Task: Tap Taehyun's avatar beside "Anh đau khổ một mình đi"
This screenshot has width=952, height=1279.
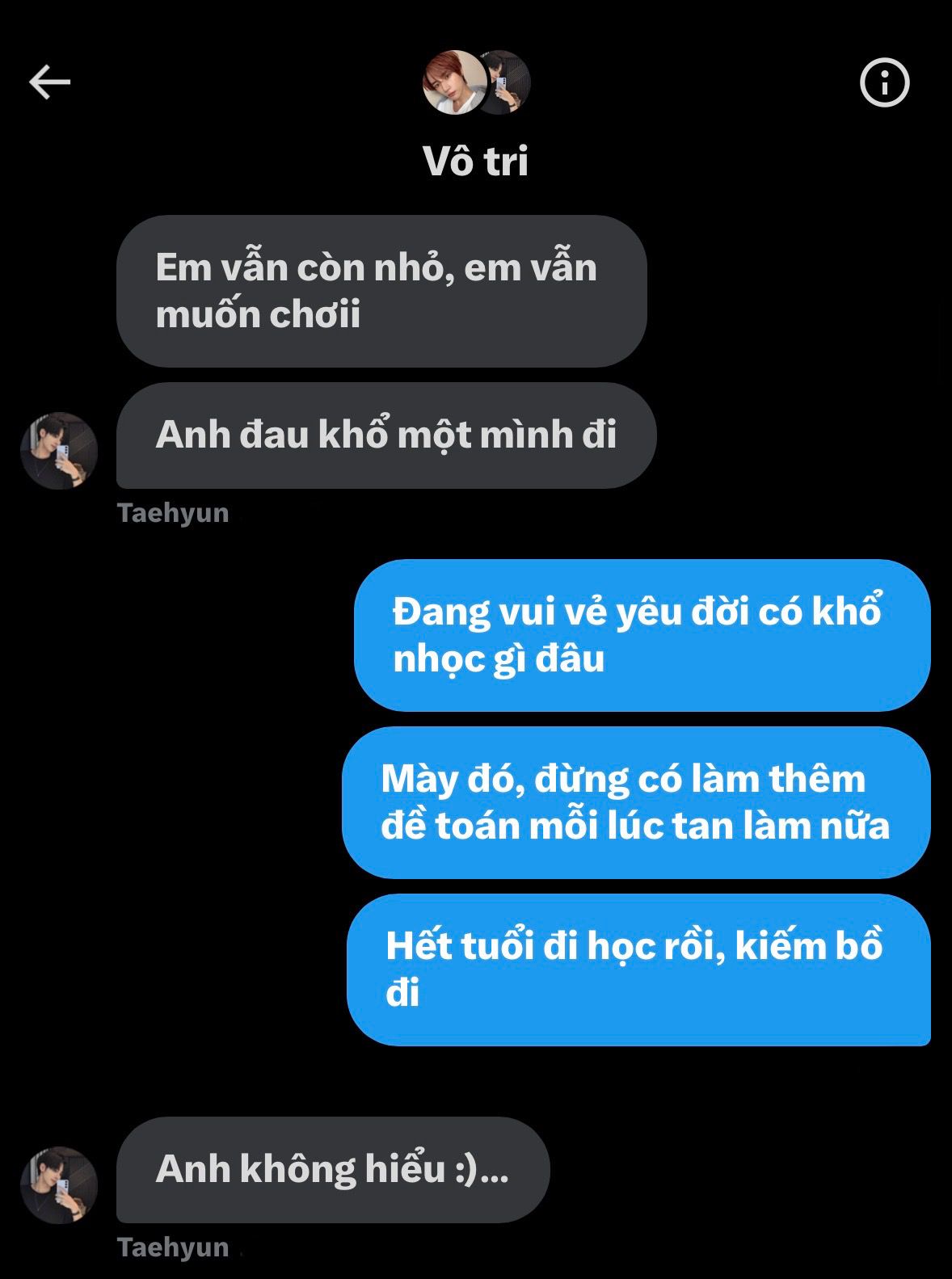Action: [59, 451]
